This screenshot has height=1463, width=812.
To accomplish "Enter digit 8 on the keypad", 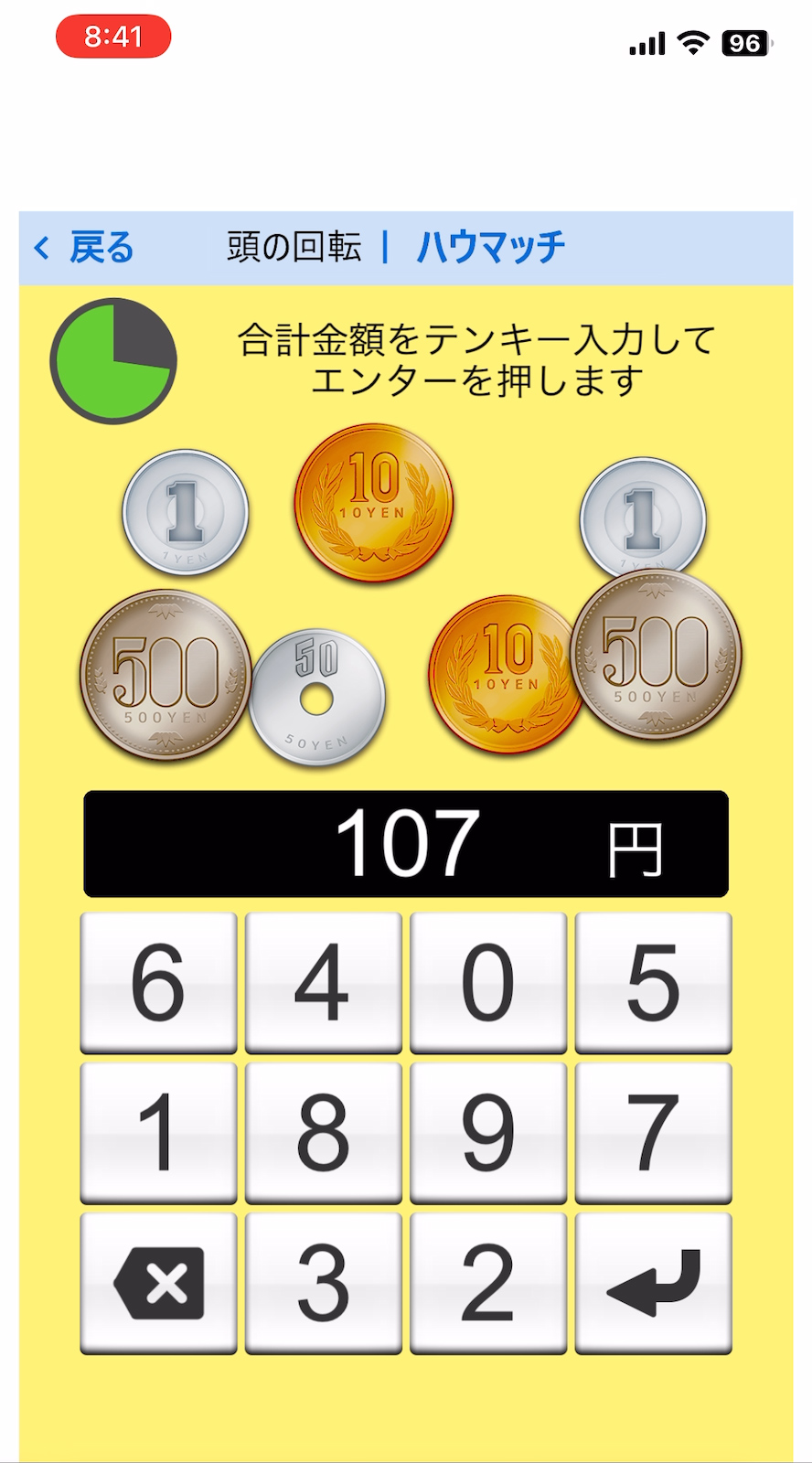I will tap(323, 1133).
